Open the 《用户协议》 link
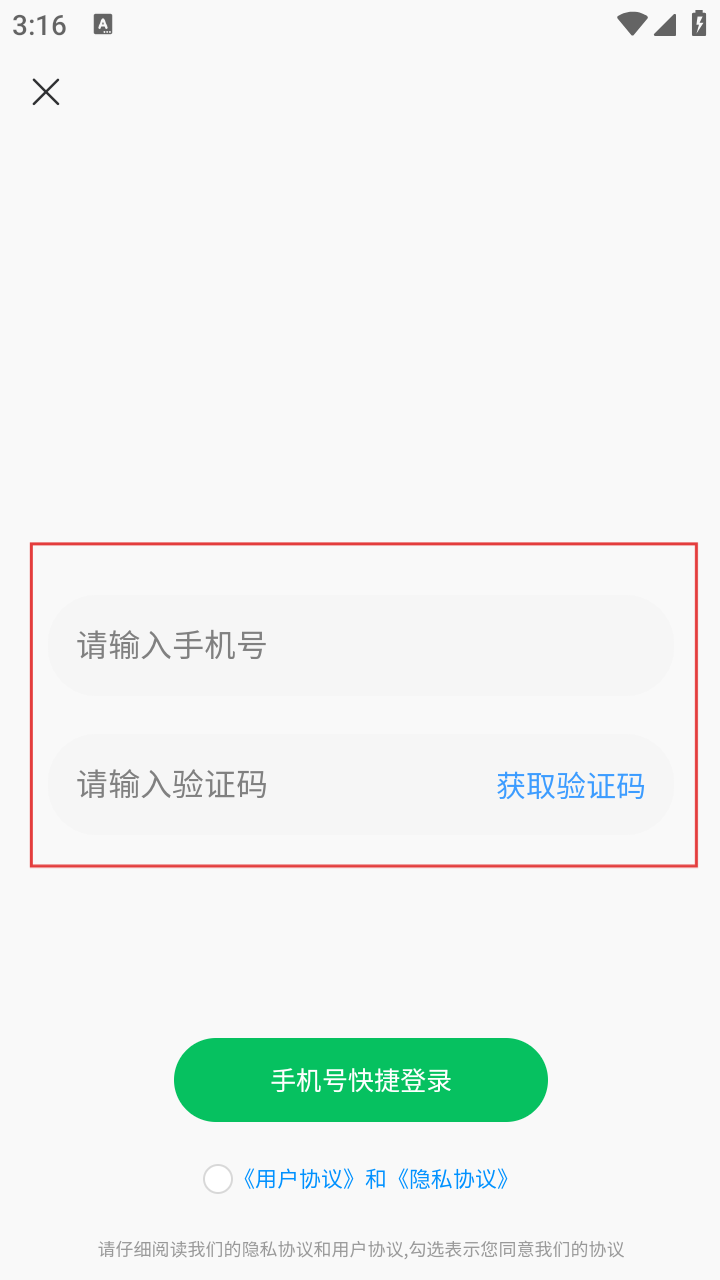Screen dimensions: 720x1280 [x=298, y=1179]
